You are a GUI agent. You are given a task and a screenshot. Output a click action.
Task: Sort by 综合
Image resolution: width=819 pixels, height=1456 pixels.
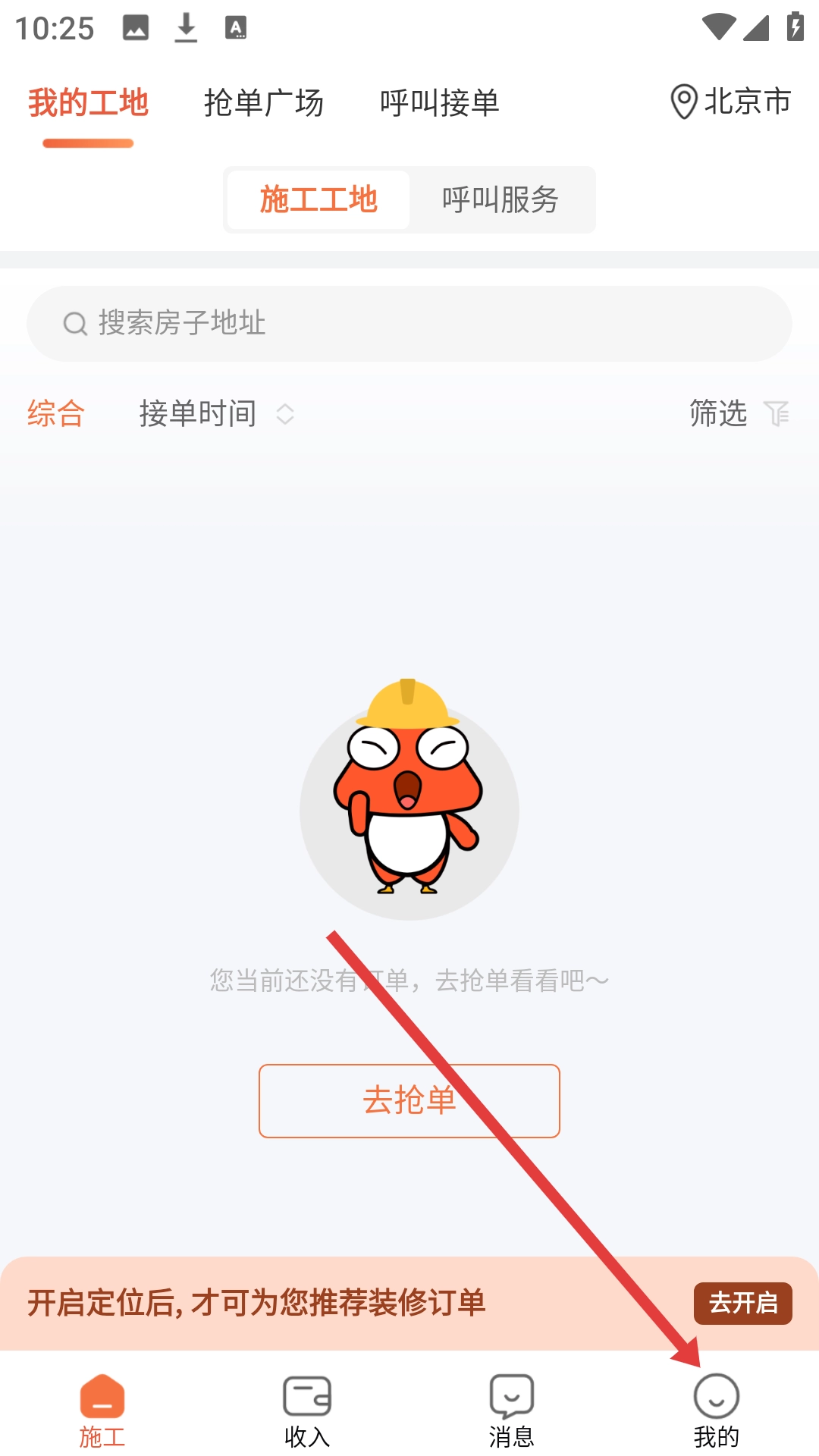(56, 414)
